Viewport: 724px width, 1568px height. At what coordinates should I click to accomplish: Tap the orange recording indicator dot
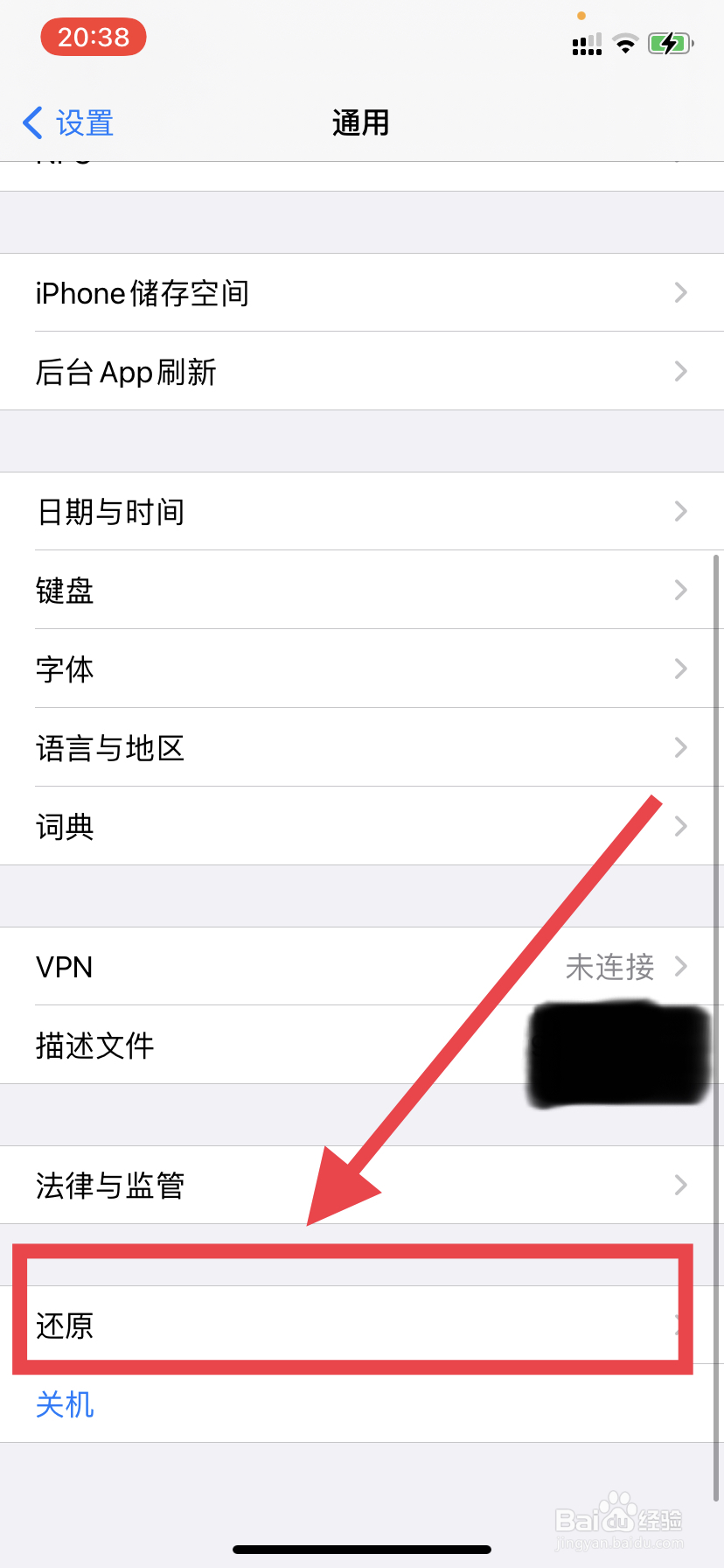[581, 15]
